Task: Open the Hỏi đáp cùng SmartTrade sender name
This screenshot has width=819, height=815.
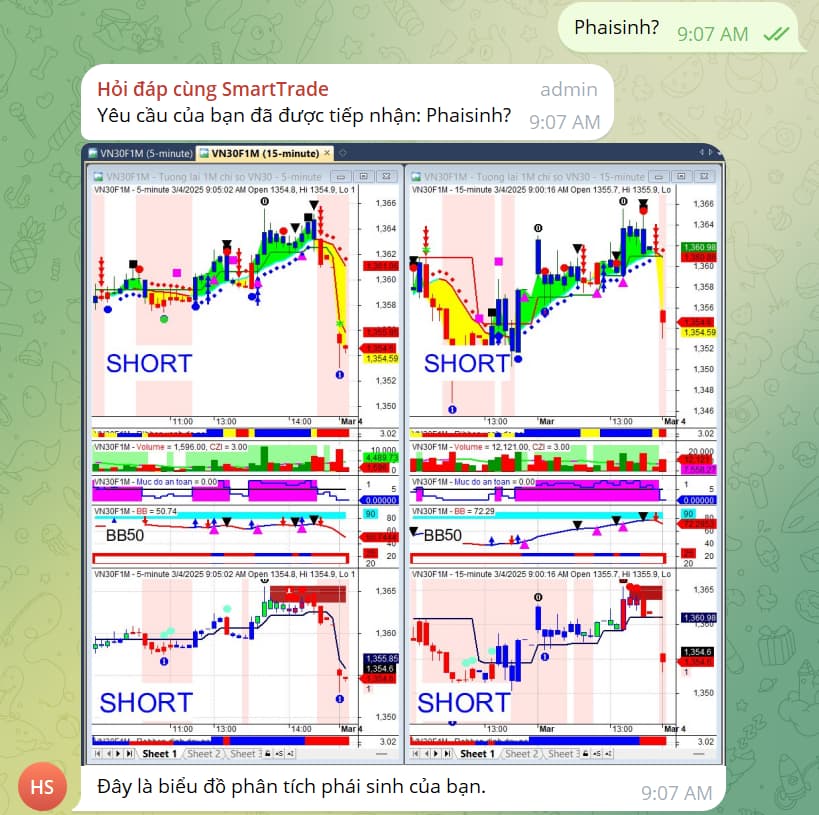Action: [212, 89]
